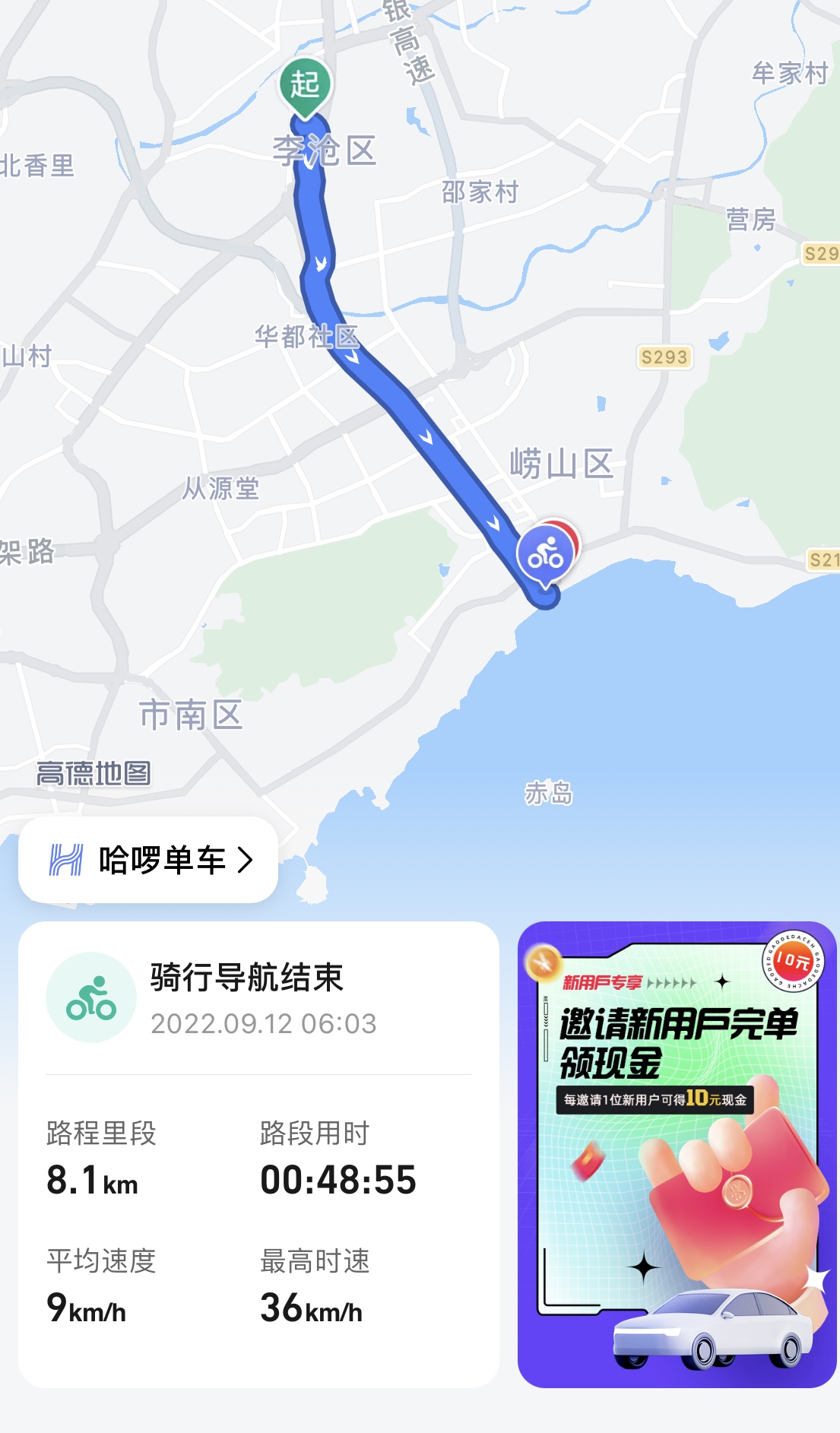Open the 哈啰单车 button

148,860
